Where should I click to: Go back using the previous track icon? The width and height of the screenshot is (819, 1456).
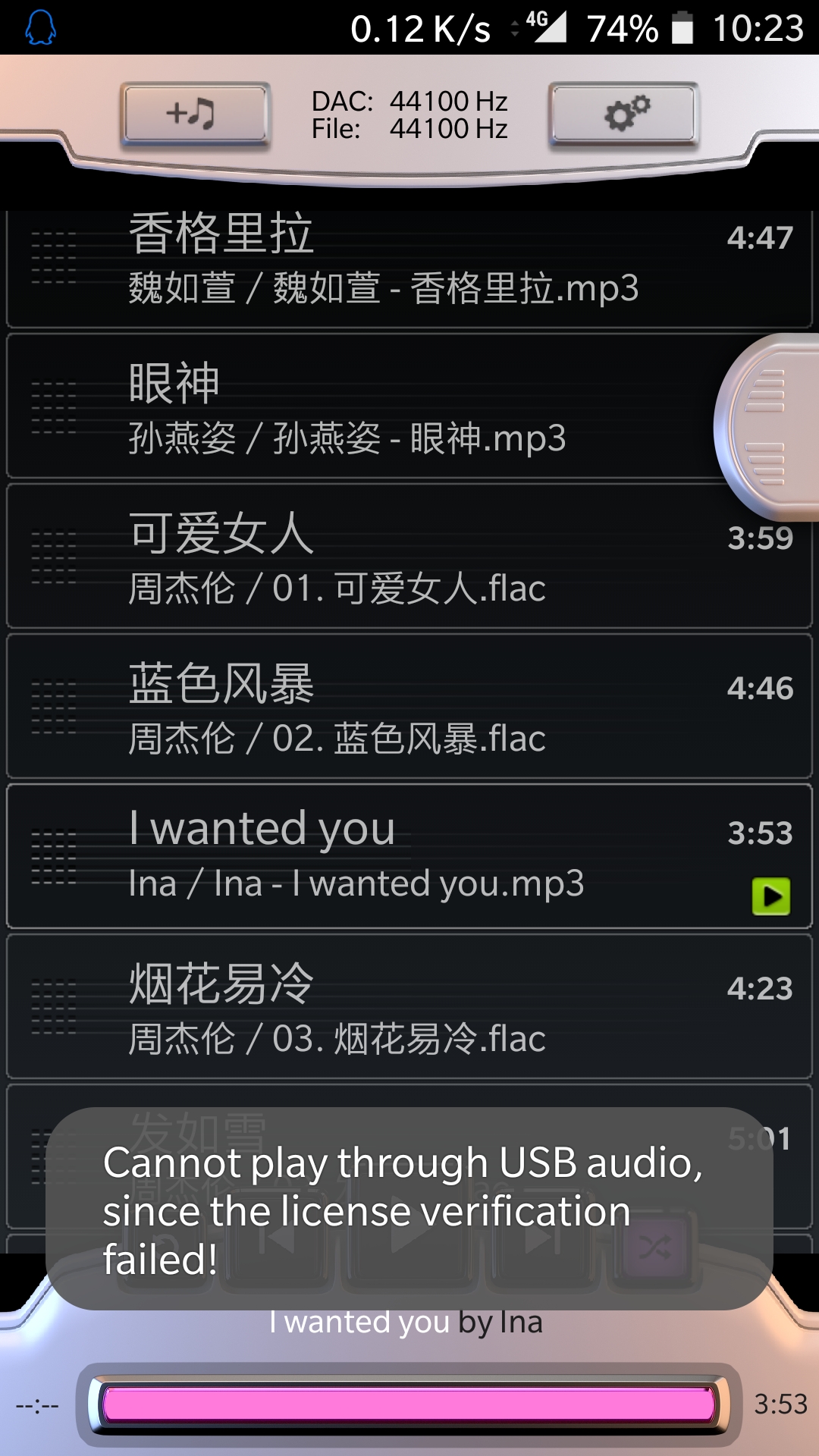(281, 1236)
